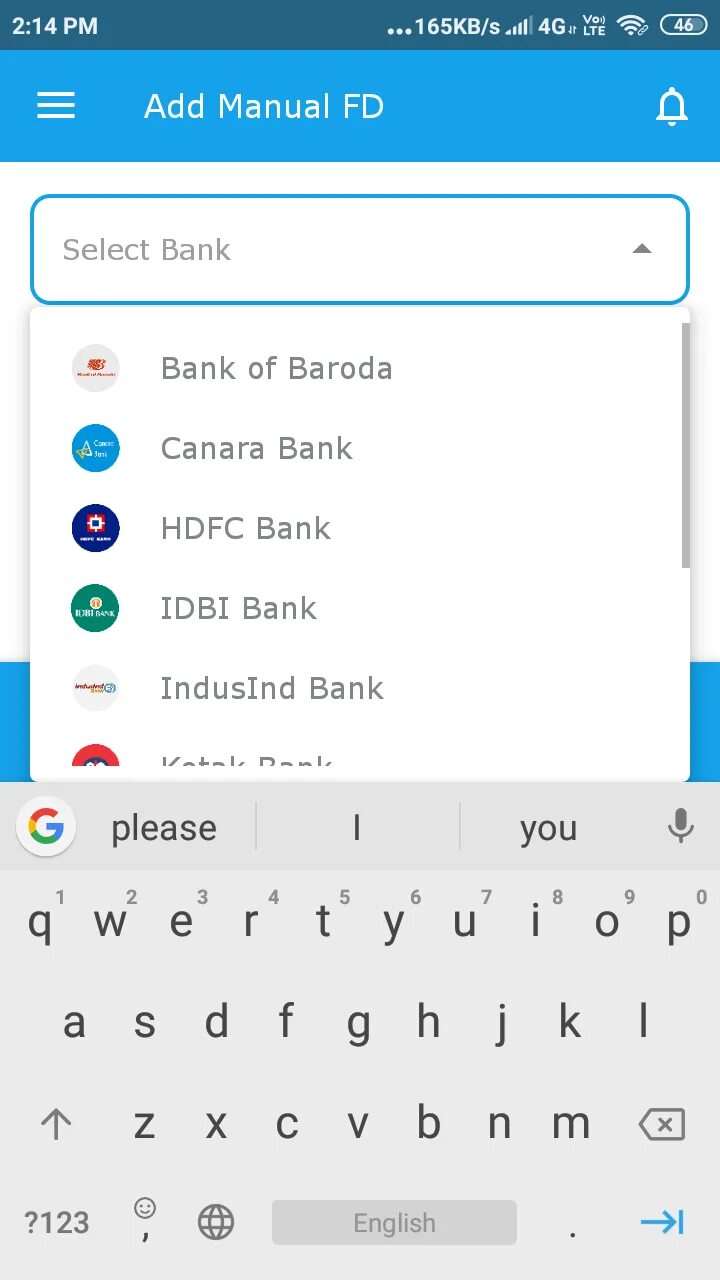The height and width of the screenshot is (1280, 720).
Task: Insert the suggested word "please"
Action: point(164,828)
